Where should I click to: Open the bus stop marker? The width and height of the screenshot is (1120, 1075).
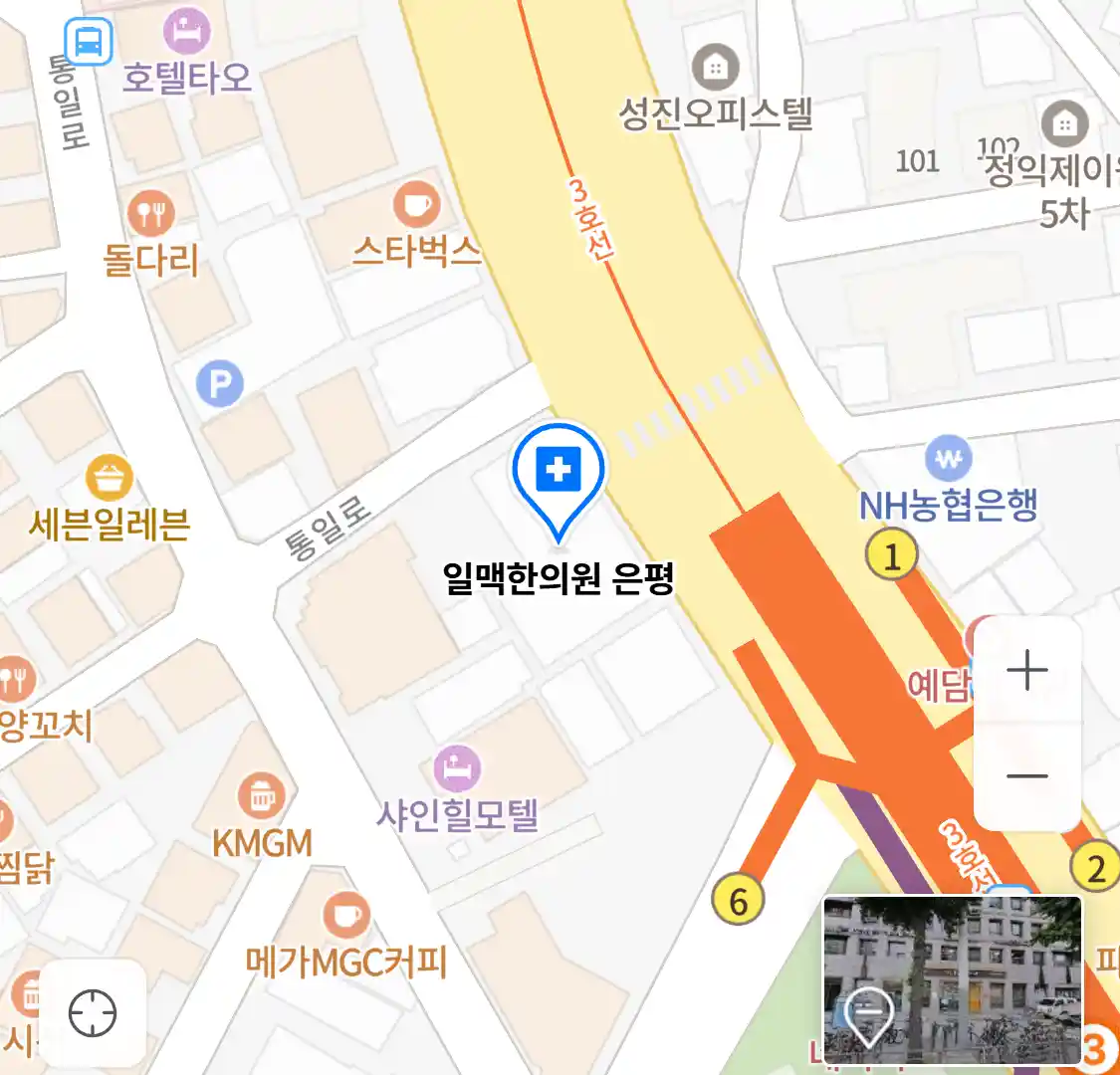(89, 42)
